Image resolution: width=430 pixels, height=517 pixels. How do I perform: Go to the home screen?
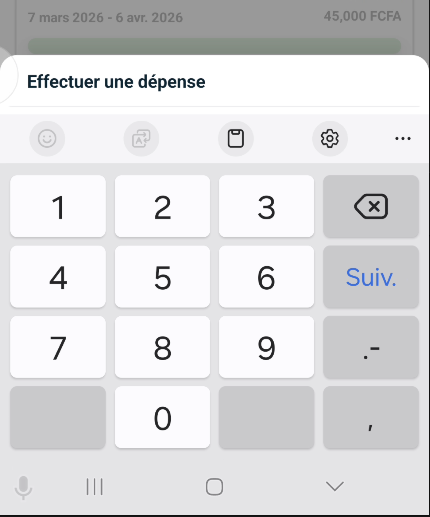214,487
